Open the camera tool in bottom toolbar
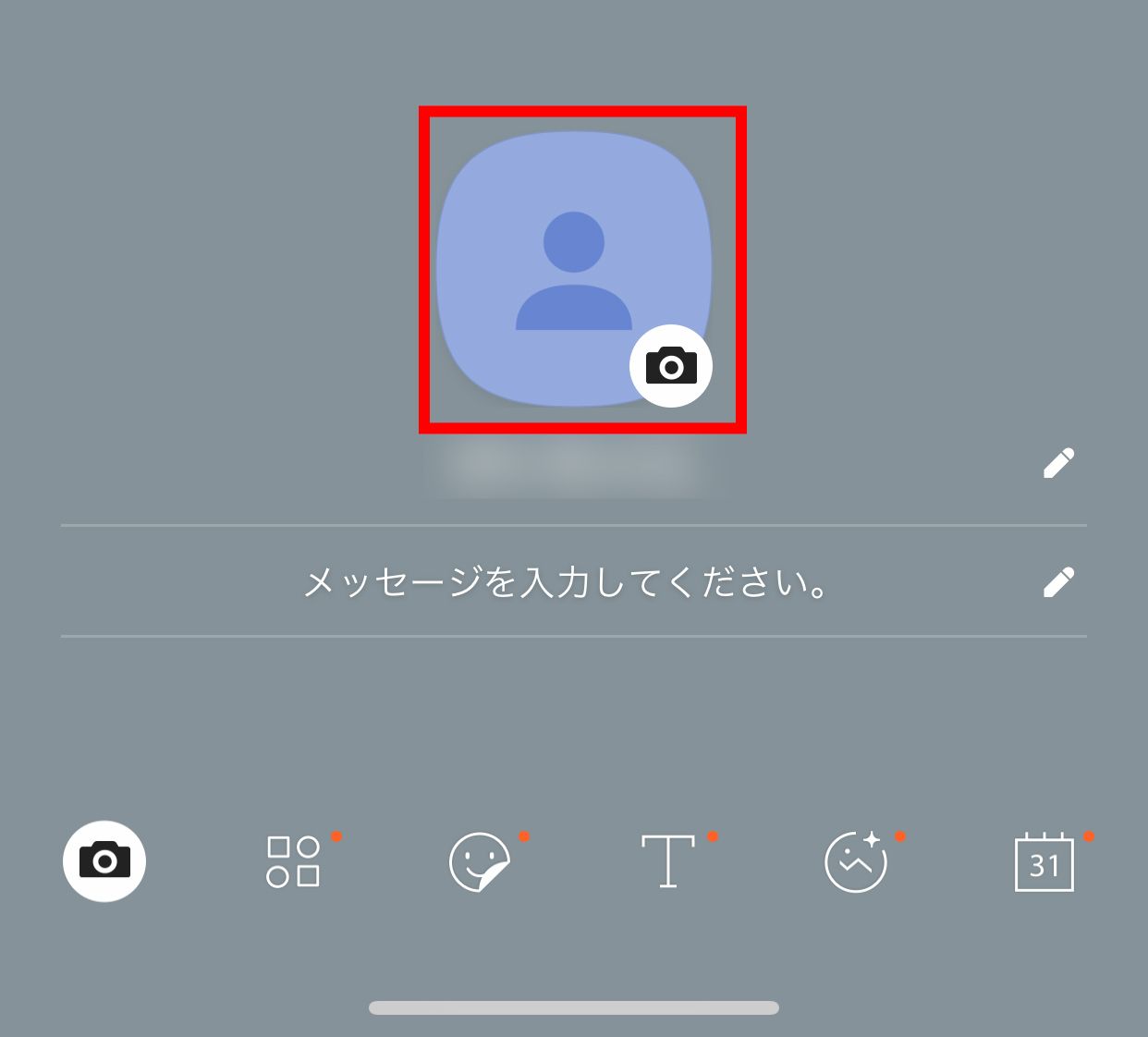The image size is (1148, 1037). [x=104, y=861]
